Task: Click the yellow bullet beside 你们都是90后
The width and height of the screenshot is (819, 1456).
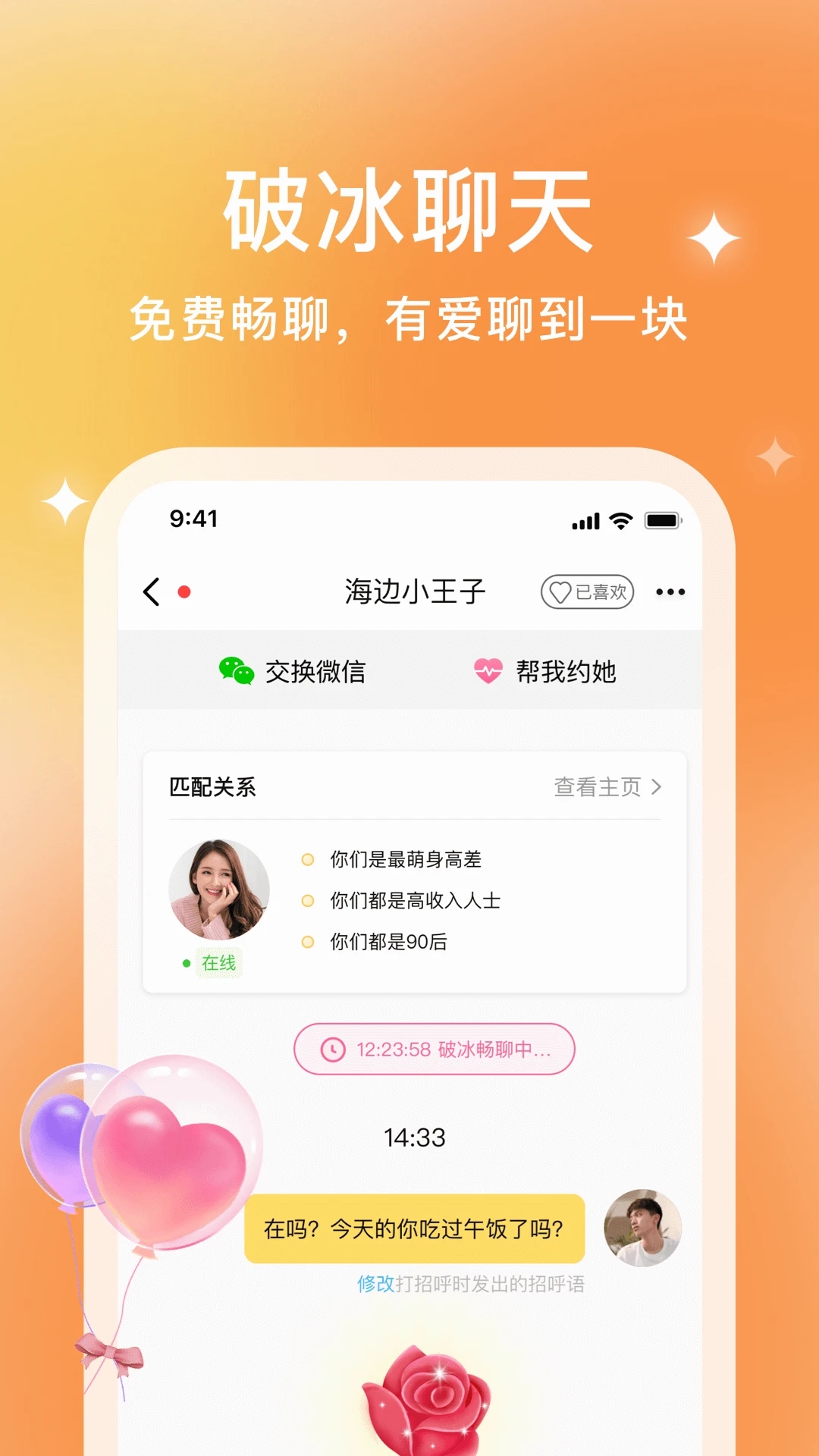Action: 306,941
